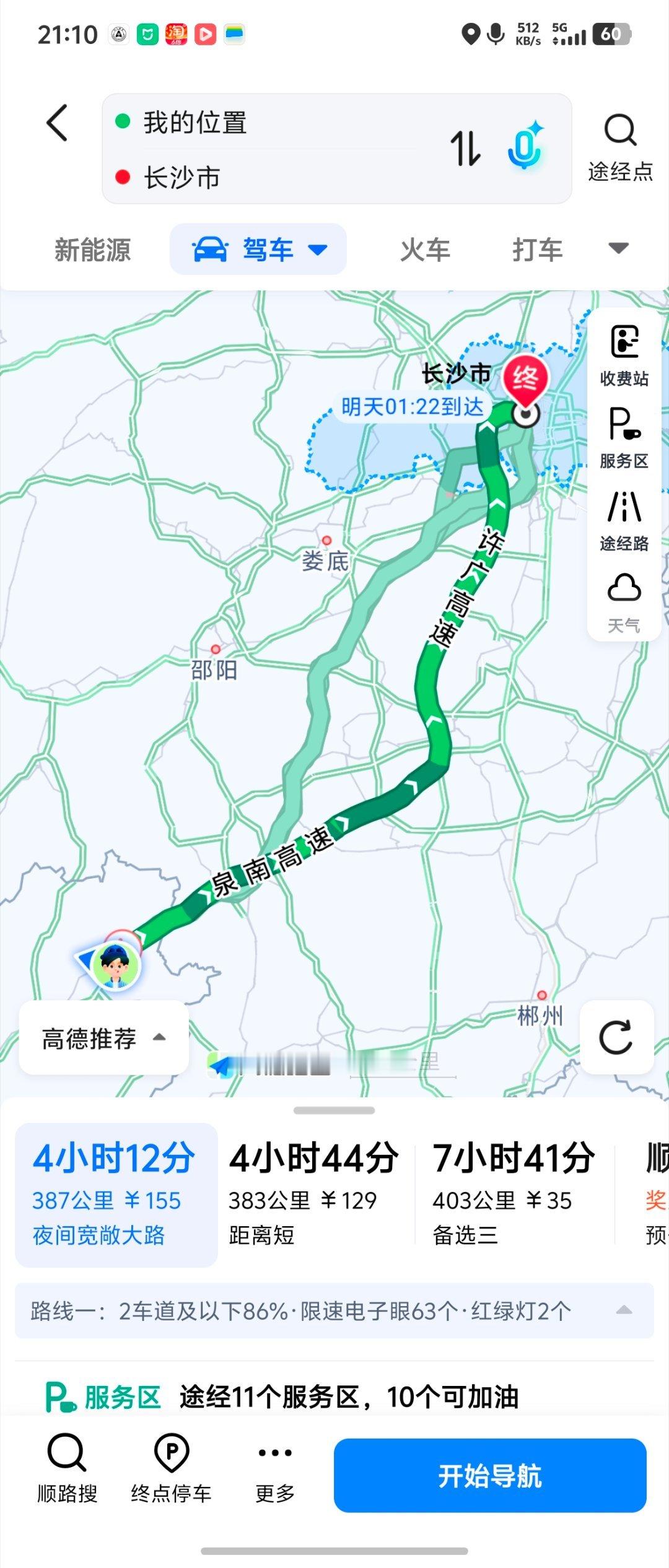
Task: Refresh the route with circular arrow
Action: [x=616, y=1037]
